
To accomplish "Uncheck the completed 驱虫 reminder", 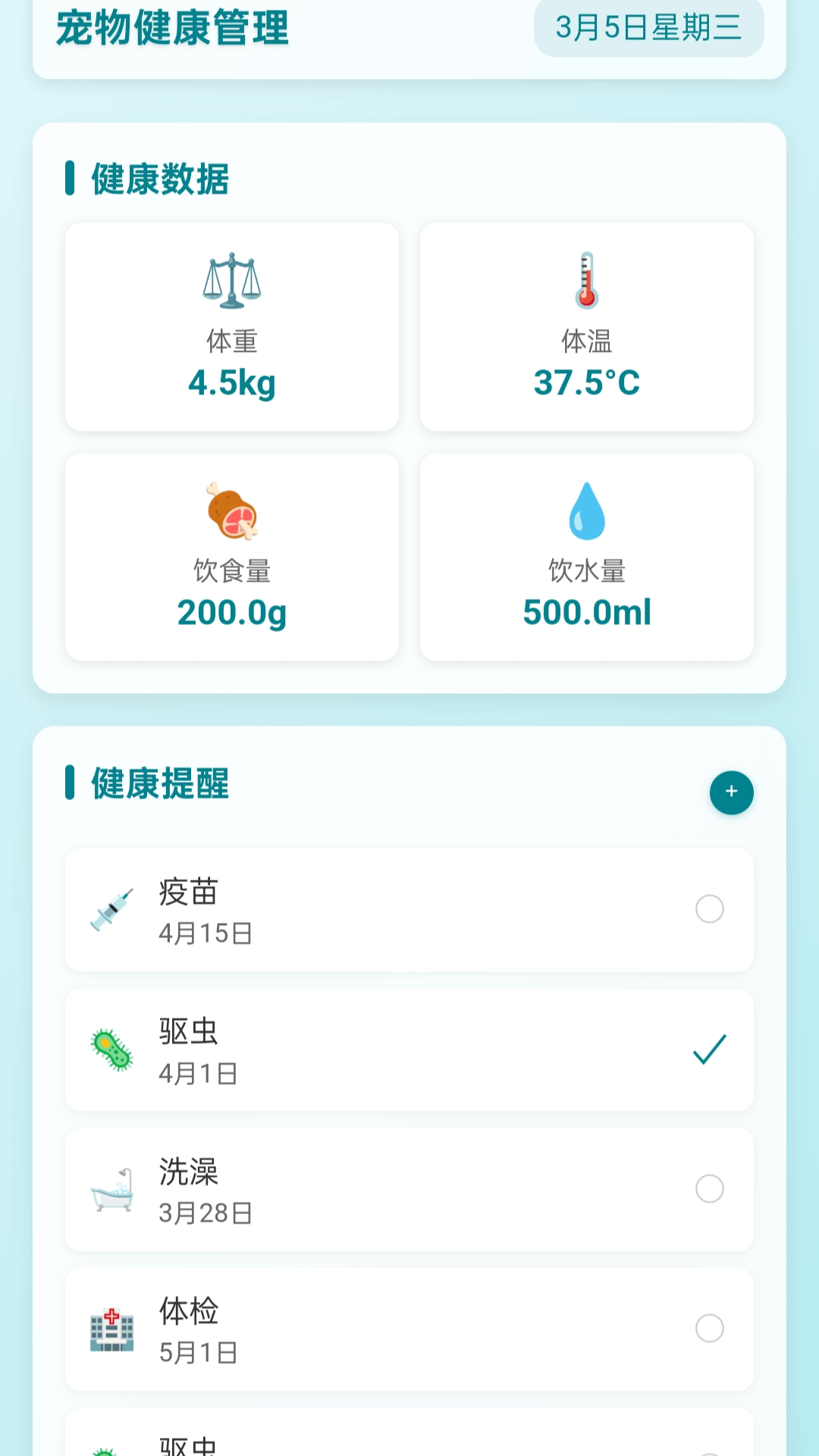I will click(x=710, y=1050).
